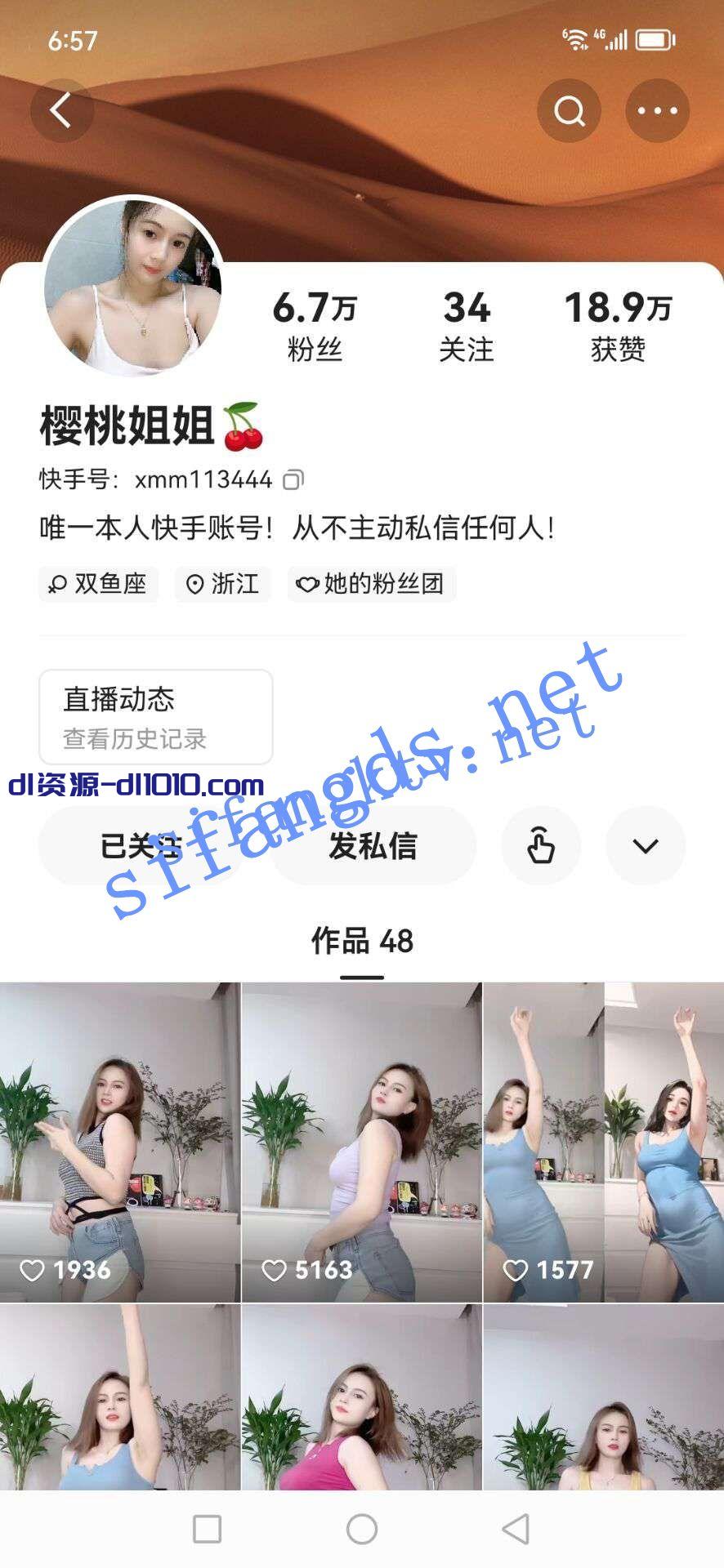Expand the down-chevron recommendations button
Screen dimensions: 724x1568
click(646, 845)
